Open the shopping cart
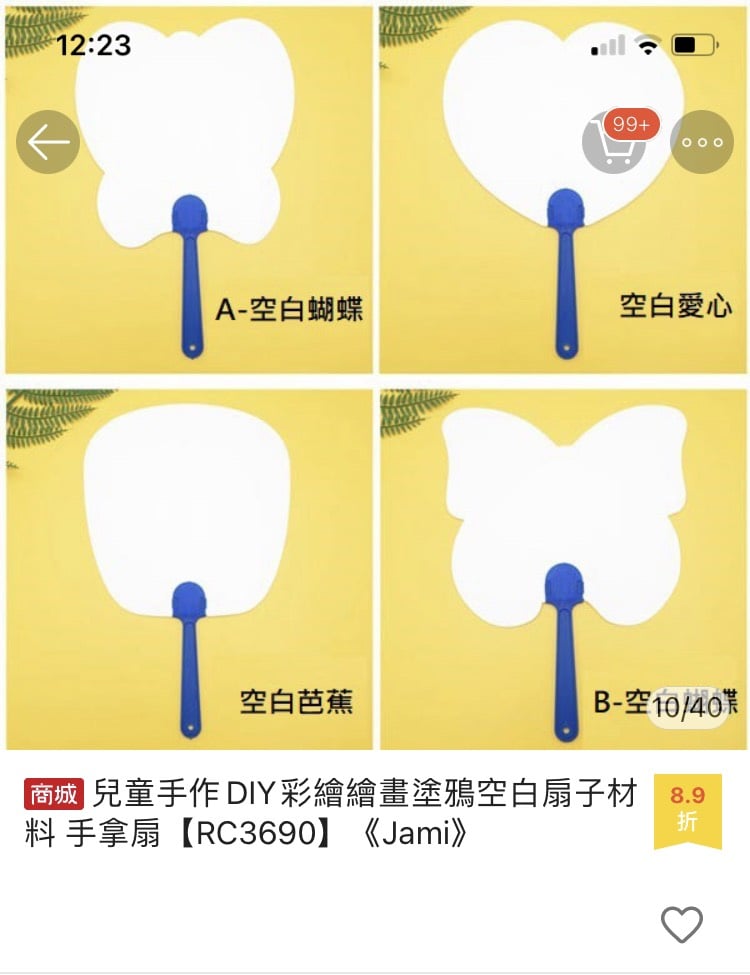The image size is (750, 975). tap(613, 142)
